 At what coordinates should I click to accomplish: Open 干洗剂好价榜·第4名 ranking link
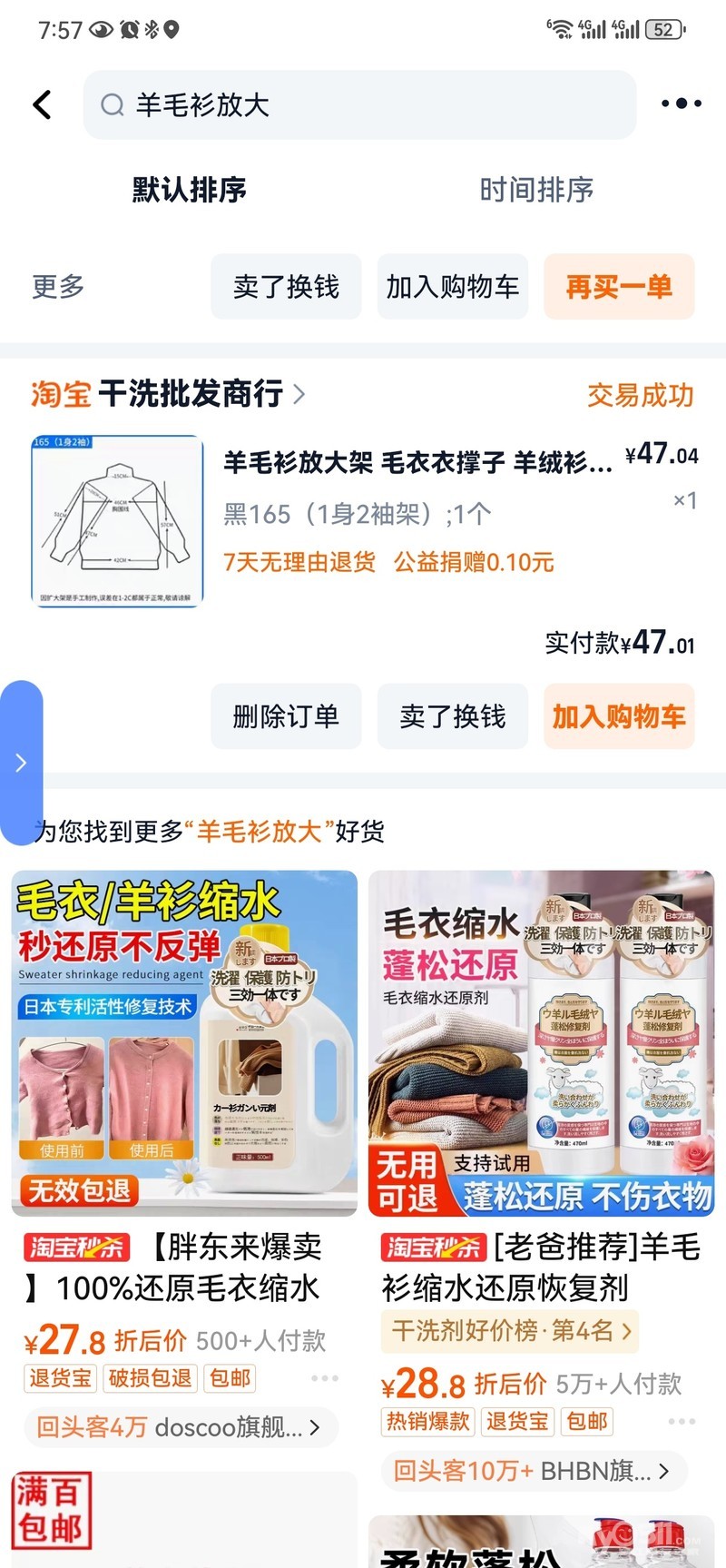pyautogui.click(x=510, y=1331)
